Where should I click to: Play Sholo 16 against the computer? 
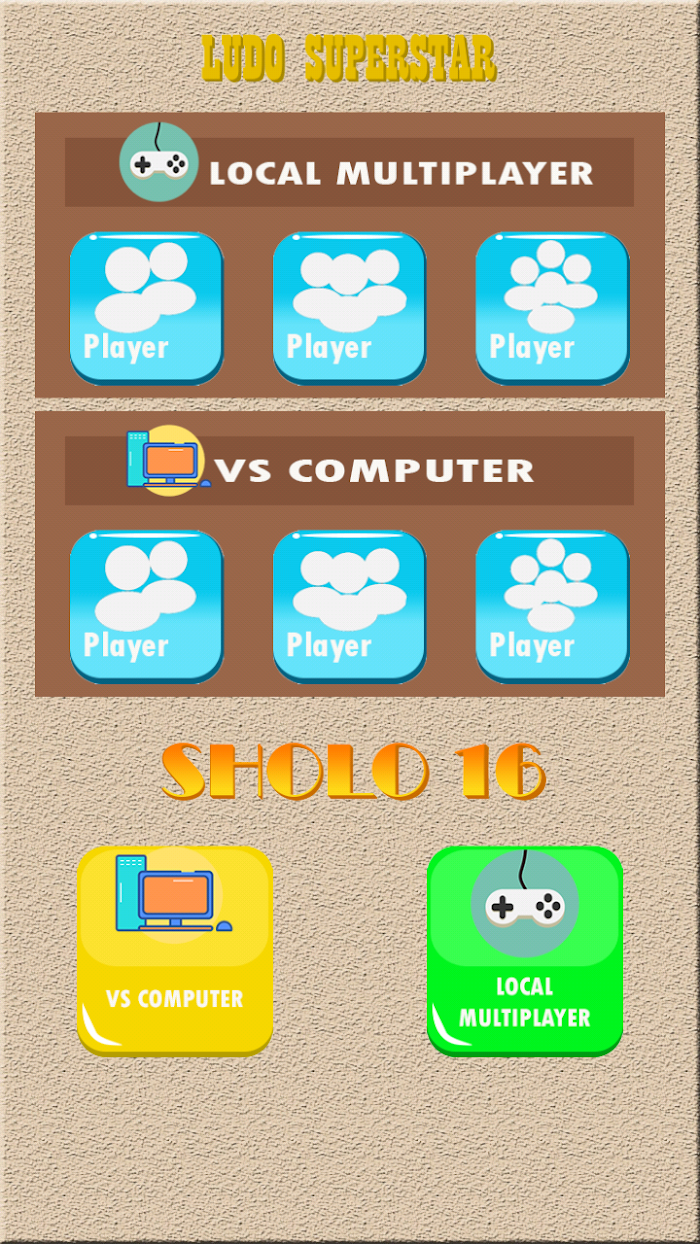(175, 950)
